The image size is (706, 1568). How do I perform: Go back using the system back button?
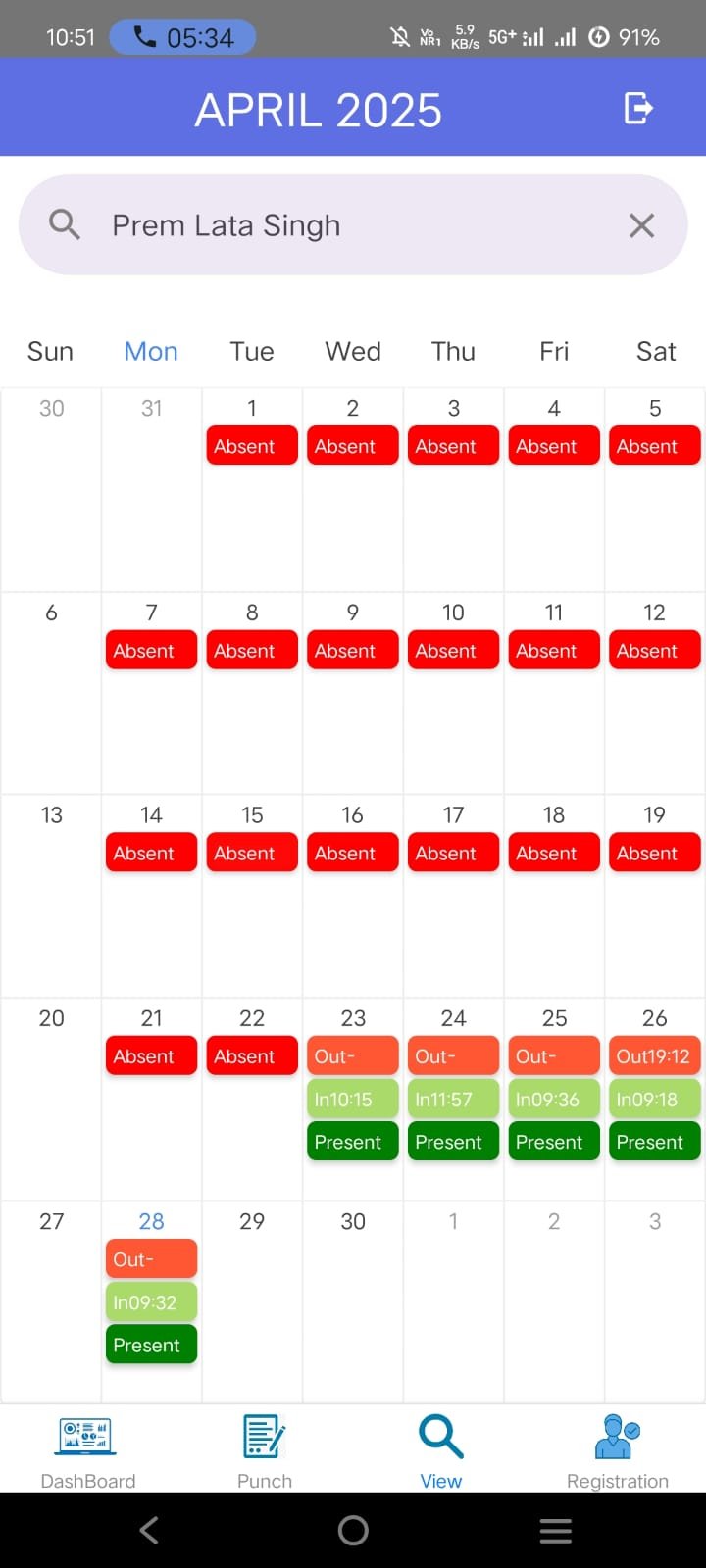(149, 1531)
